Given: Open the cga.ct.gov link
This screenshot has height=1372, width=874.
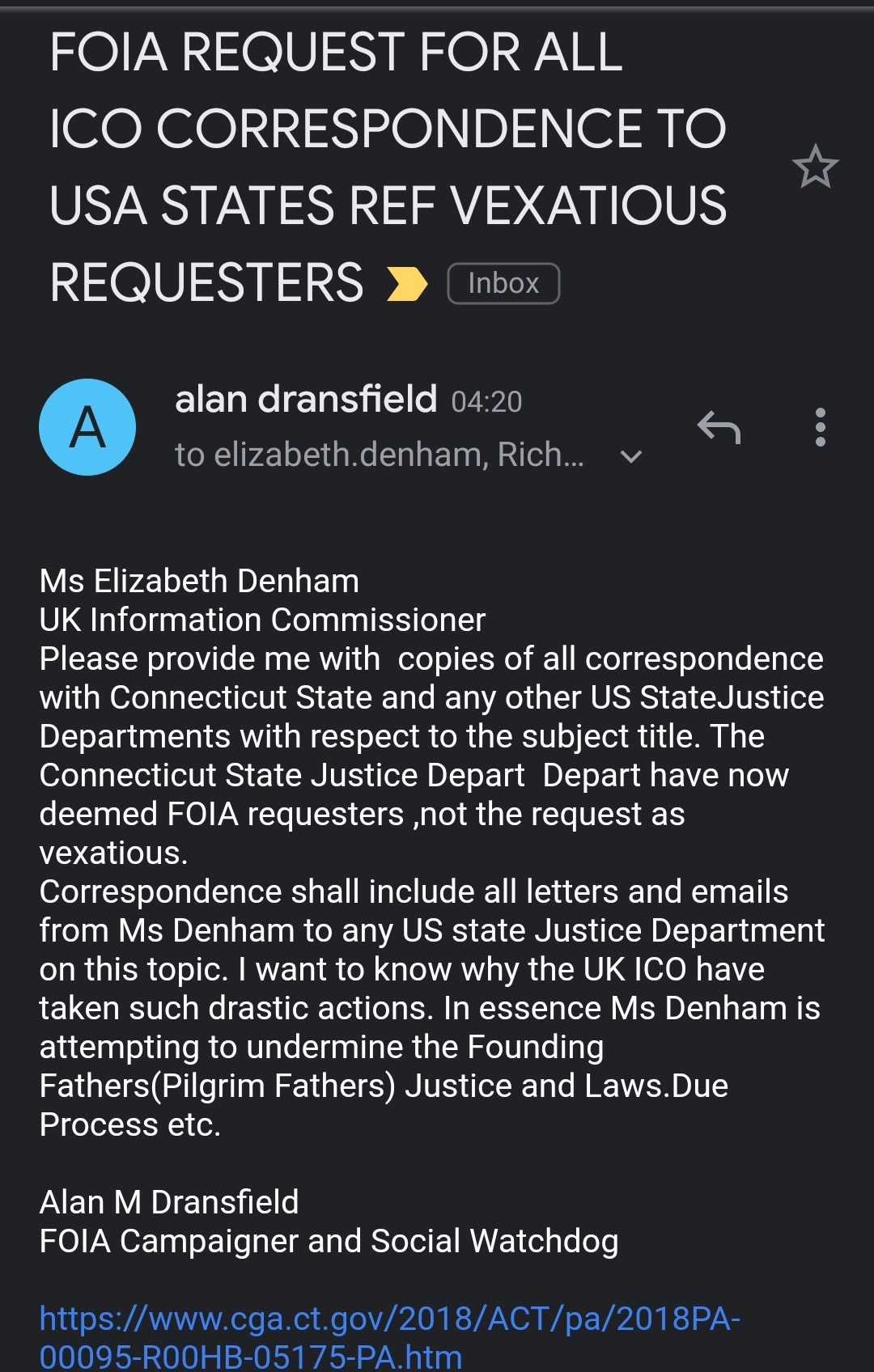Looking at the screenshot, I should point(389,1336).
